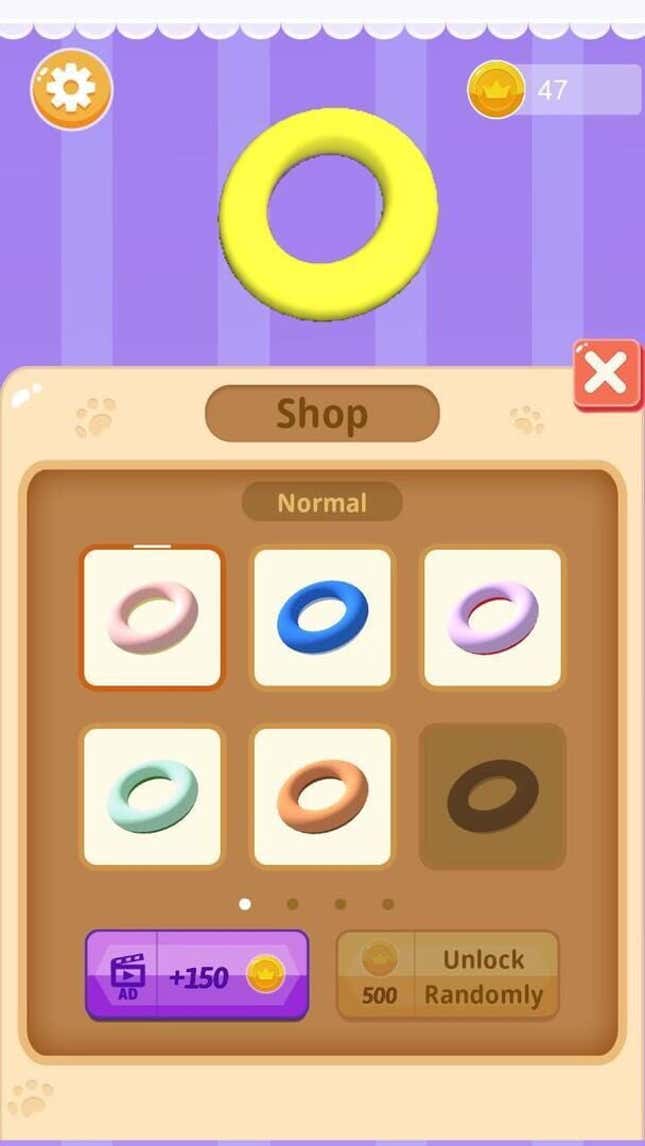645x1146 pixels.
Task: Choose the blue ring skin
Action: 322,617
